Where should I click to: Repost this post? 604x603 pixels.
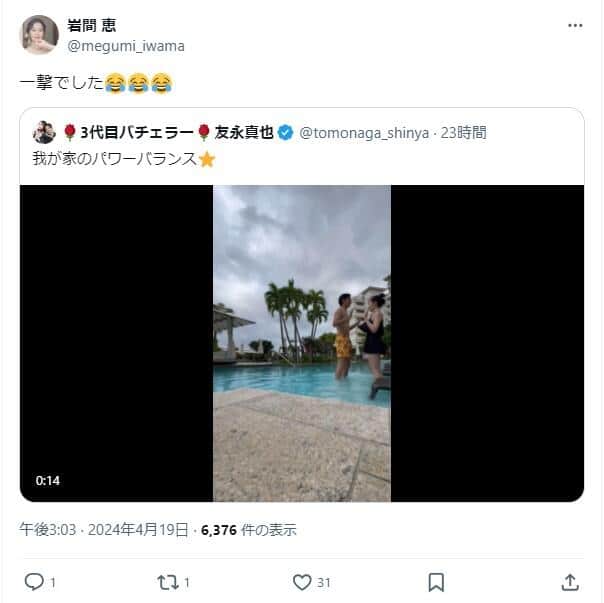coord(166,581)
